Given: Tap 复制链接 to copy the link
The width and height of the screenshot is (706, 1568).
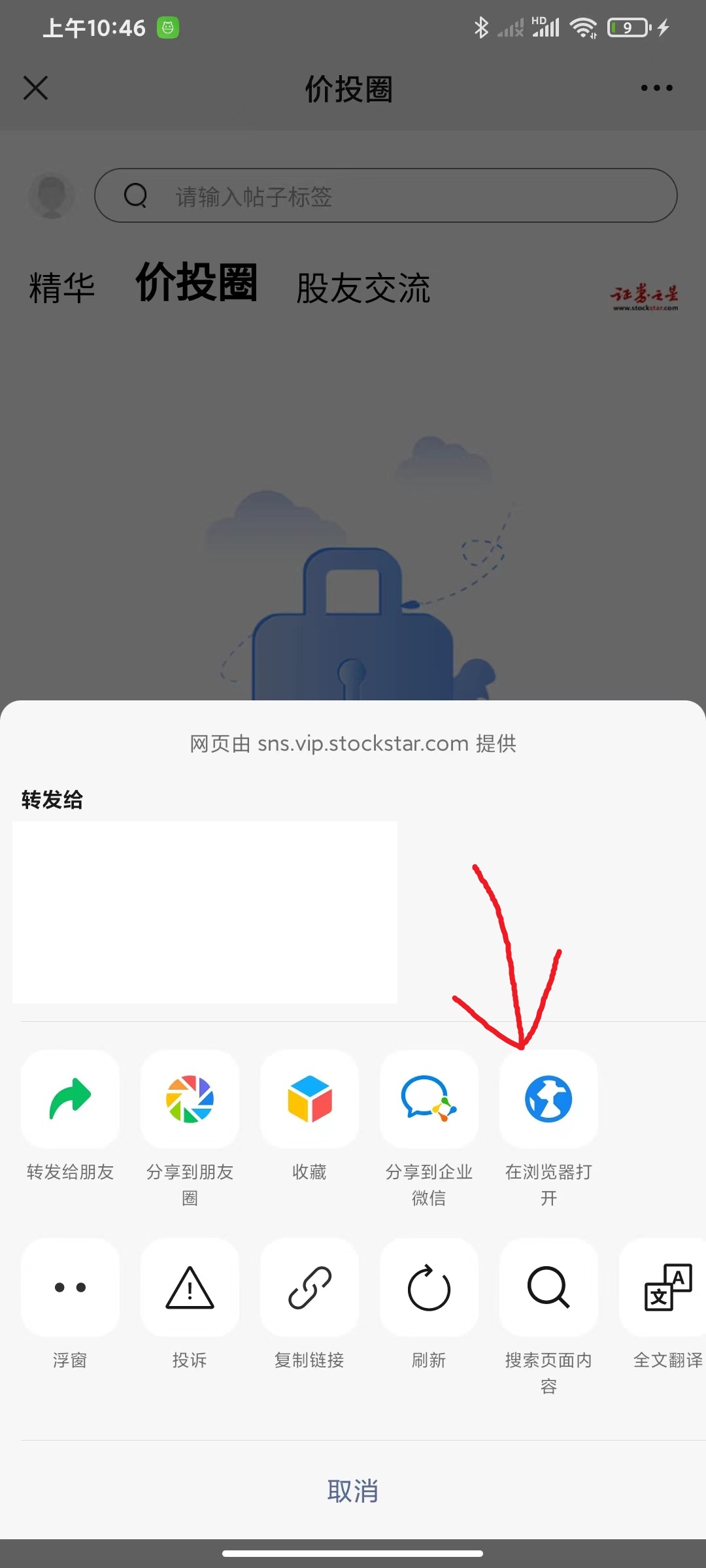Looking at the screenshot, I should coord(309,1288).
